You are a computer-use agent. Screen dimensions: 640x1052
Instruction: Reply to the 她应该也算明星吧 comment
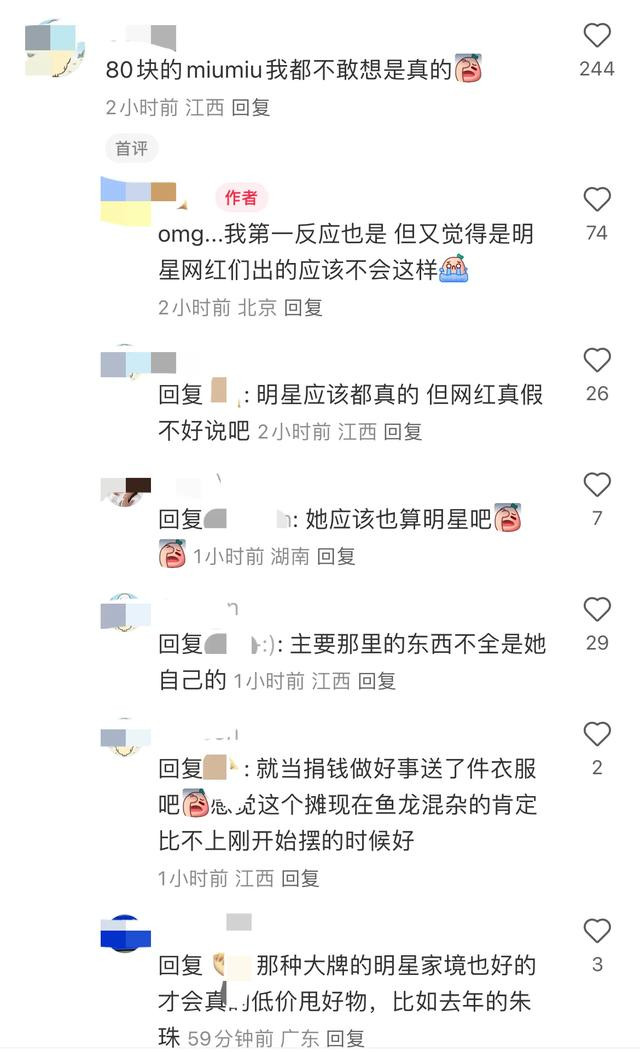coord(335,556)
